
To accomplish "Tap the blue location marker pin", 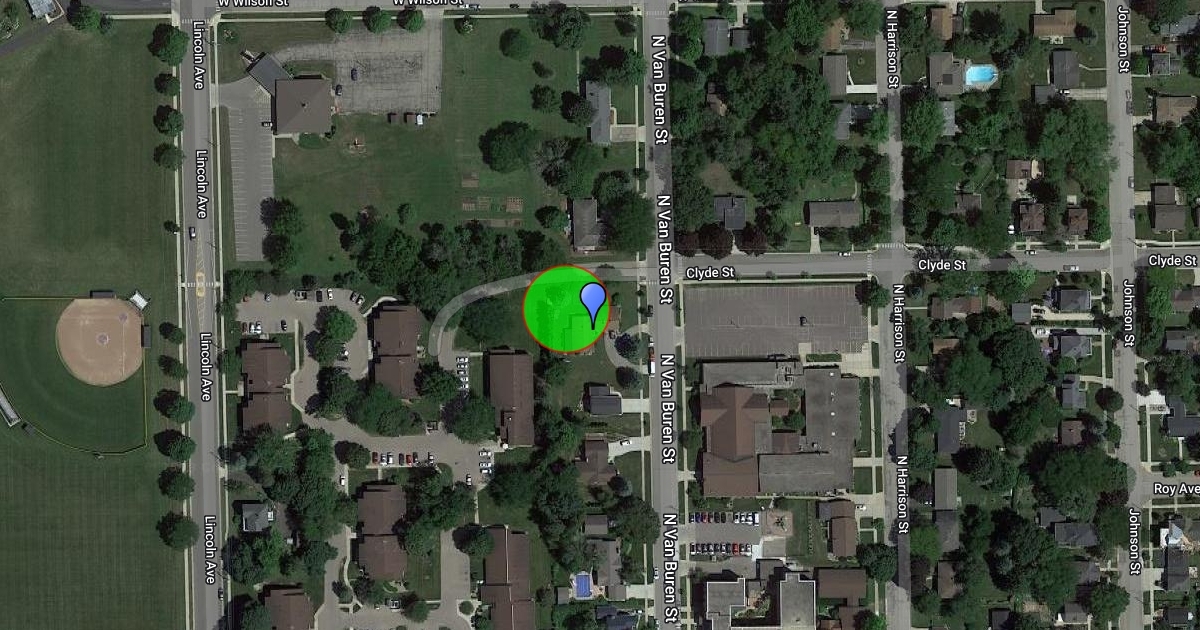I will point(594,301).
